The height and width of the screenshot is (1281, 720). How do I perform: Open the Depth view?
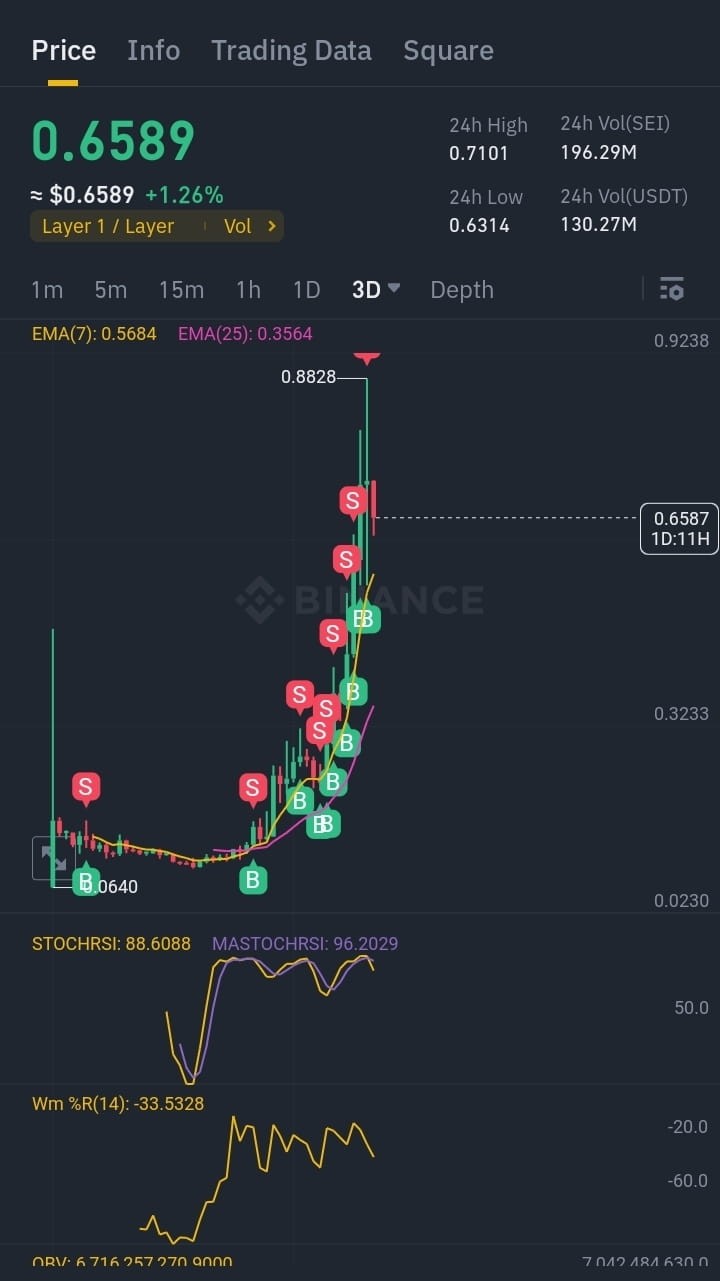[x=461, y=289]
